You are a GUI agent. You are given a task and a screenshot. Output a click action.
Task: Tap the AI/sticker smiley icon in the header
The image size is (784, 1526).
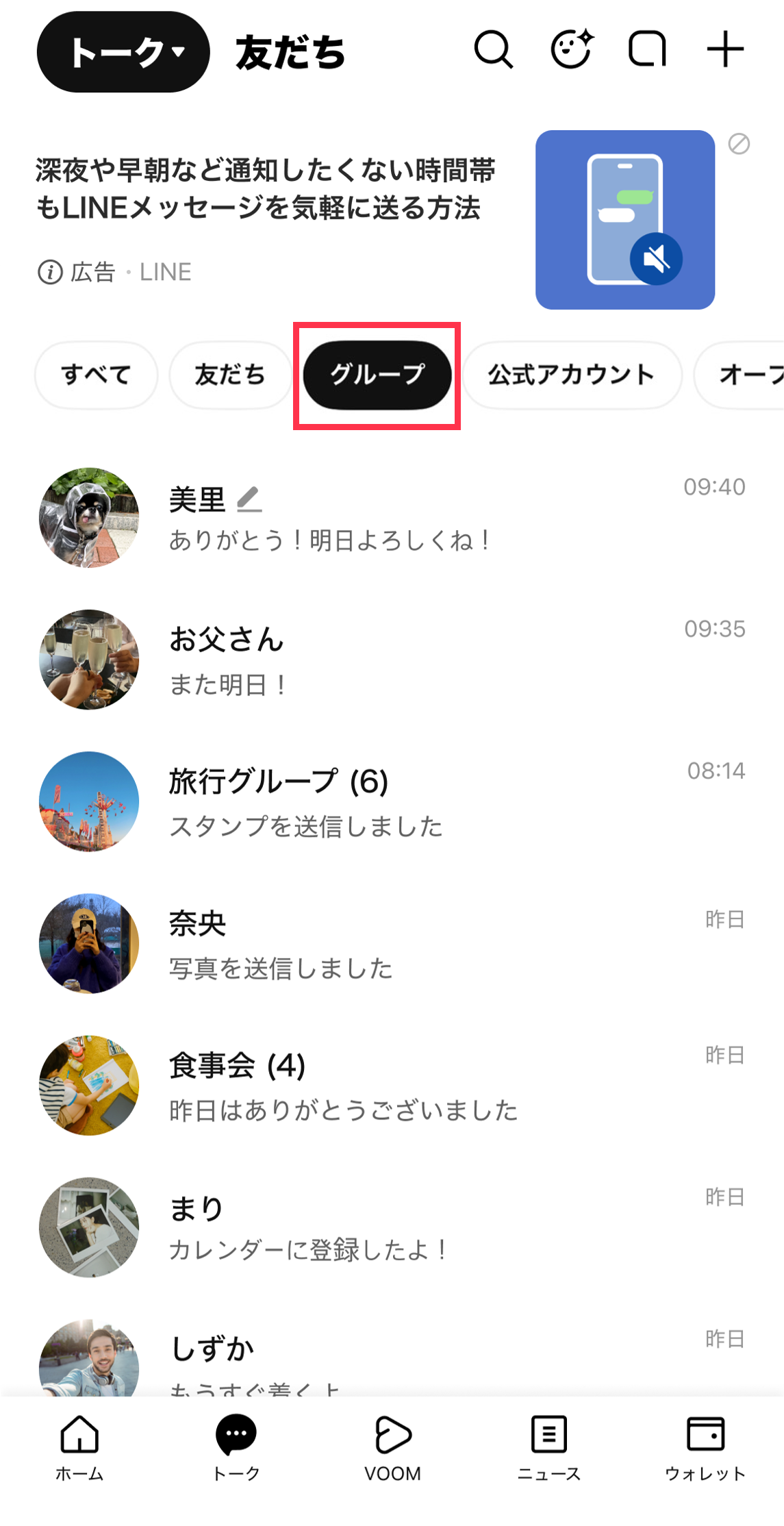point(572,50)
